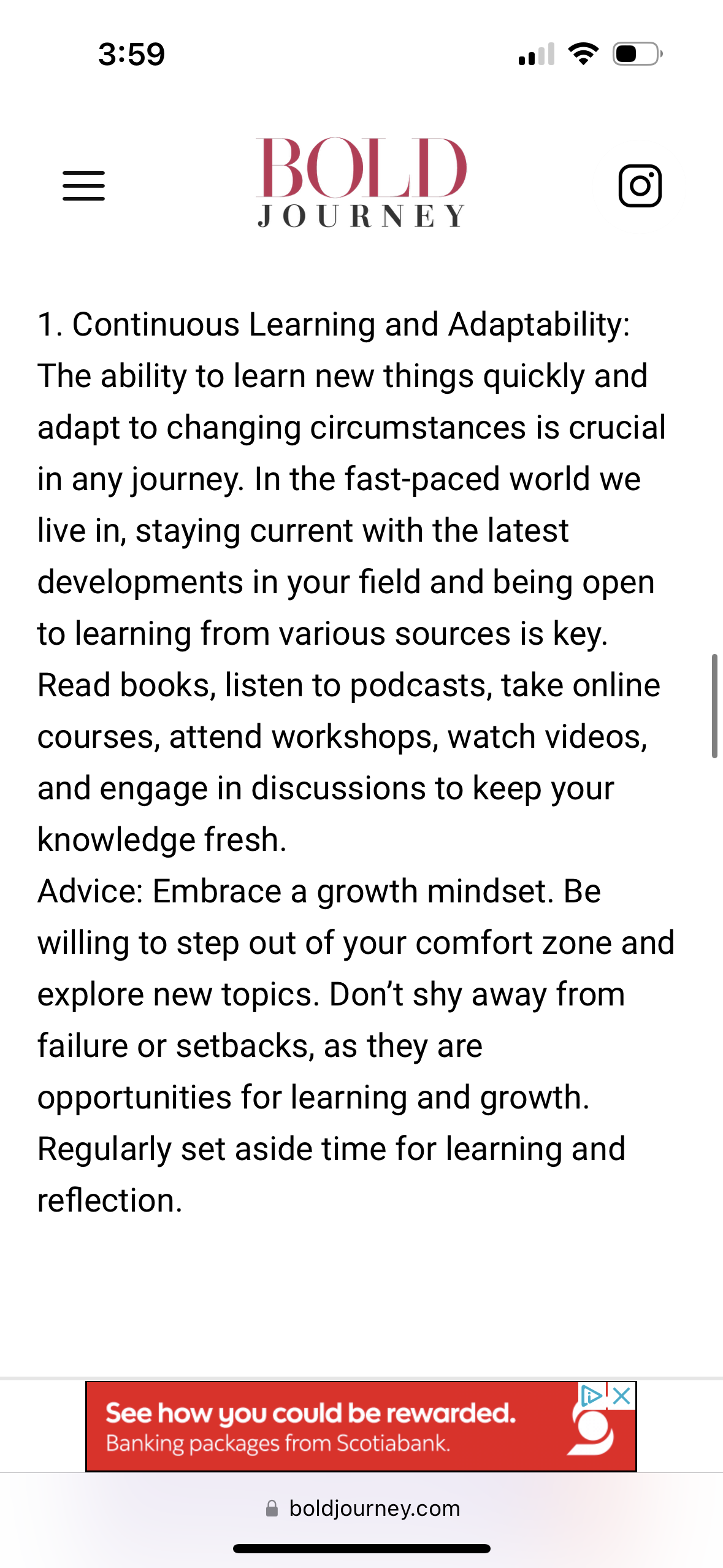Go to Bold Journey homepage via logo
Viewport: 723px width, 1568px height.
361,183
